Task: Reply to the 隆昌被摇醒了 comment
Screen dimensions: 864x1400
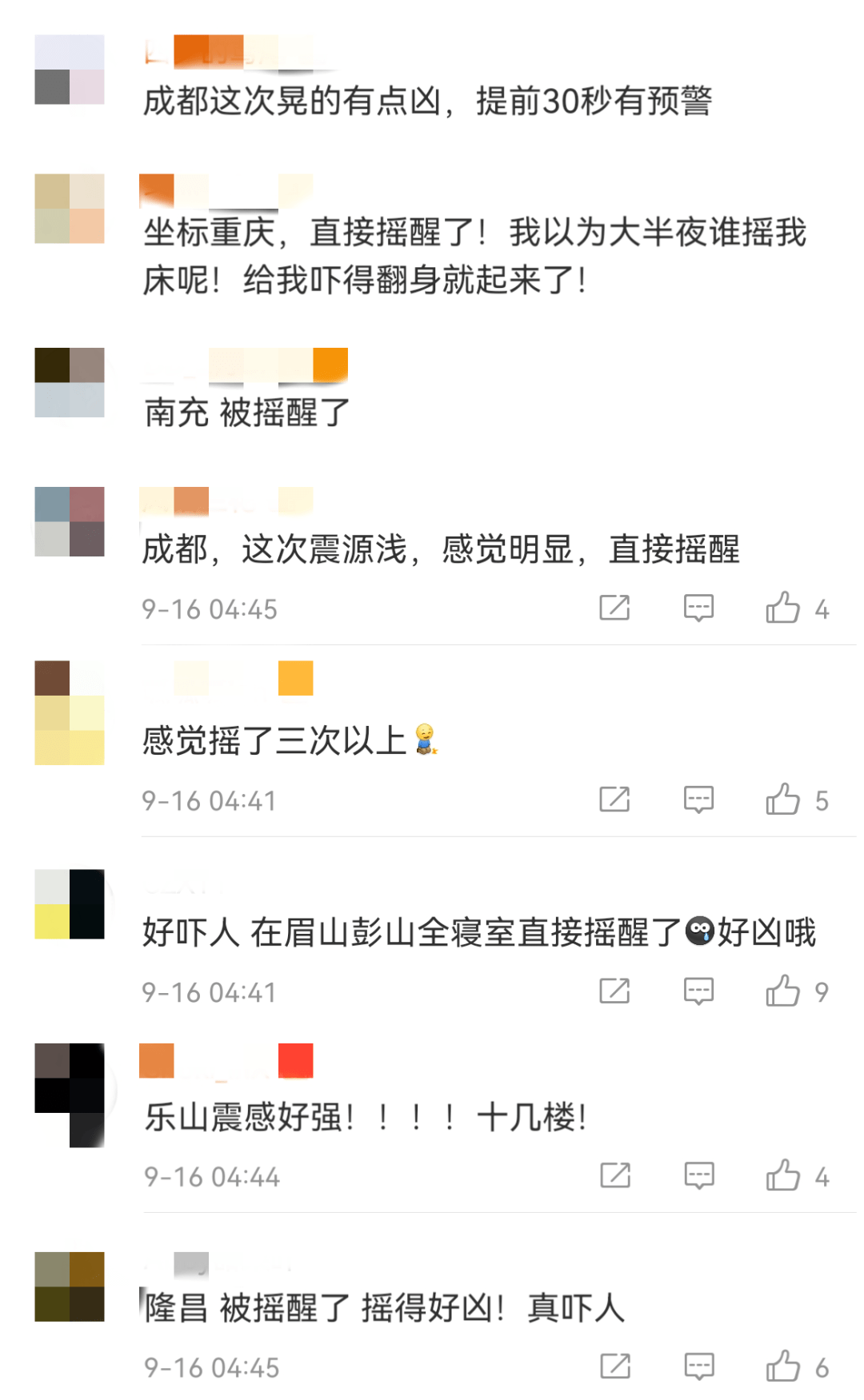Action: (699, 1366)
